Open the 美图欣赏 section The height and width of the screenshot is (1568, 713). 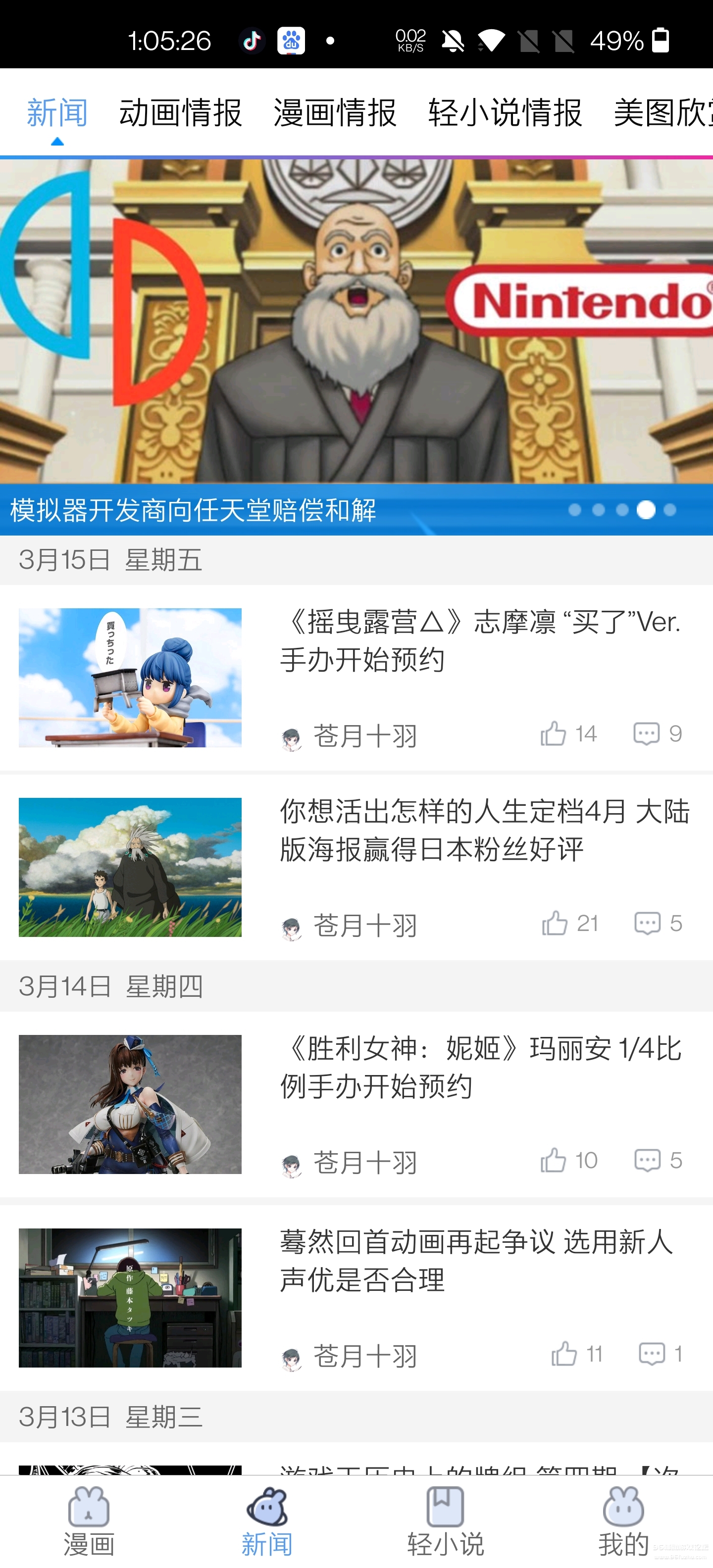[x=663, y=112]
